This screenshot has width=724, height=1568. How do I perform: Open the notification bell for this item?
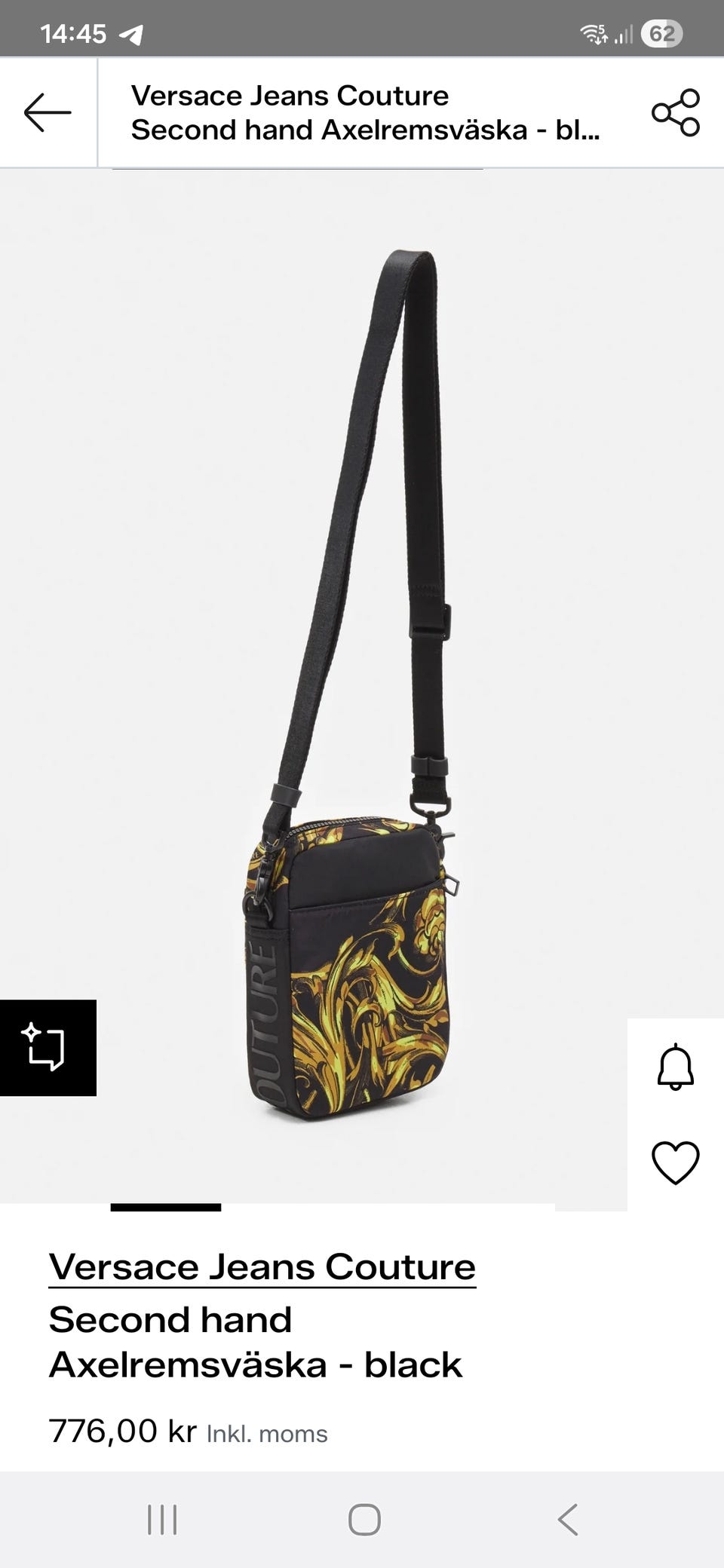(x=676, y=1066)
